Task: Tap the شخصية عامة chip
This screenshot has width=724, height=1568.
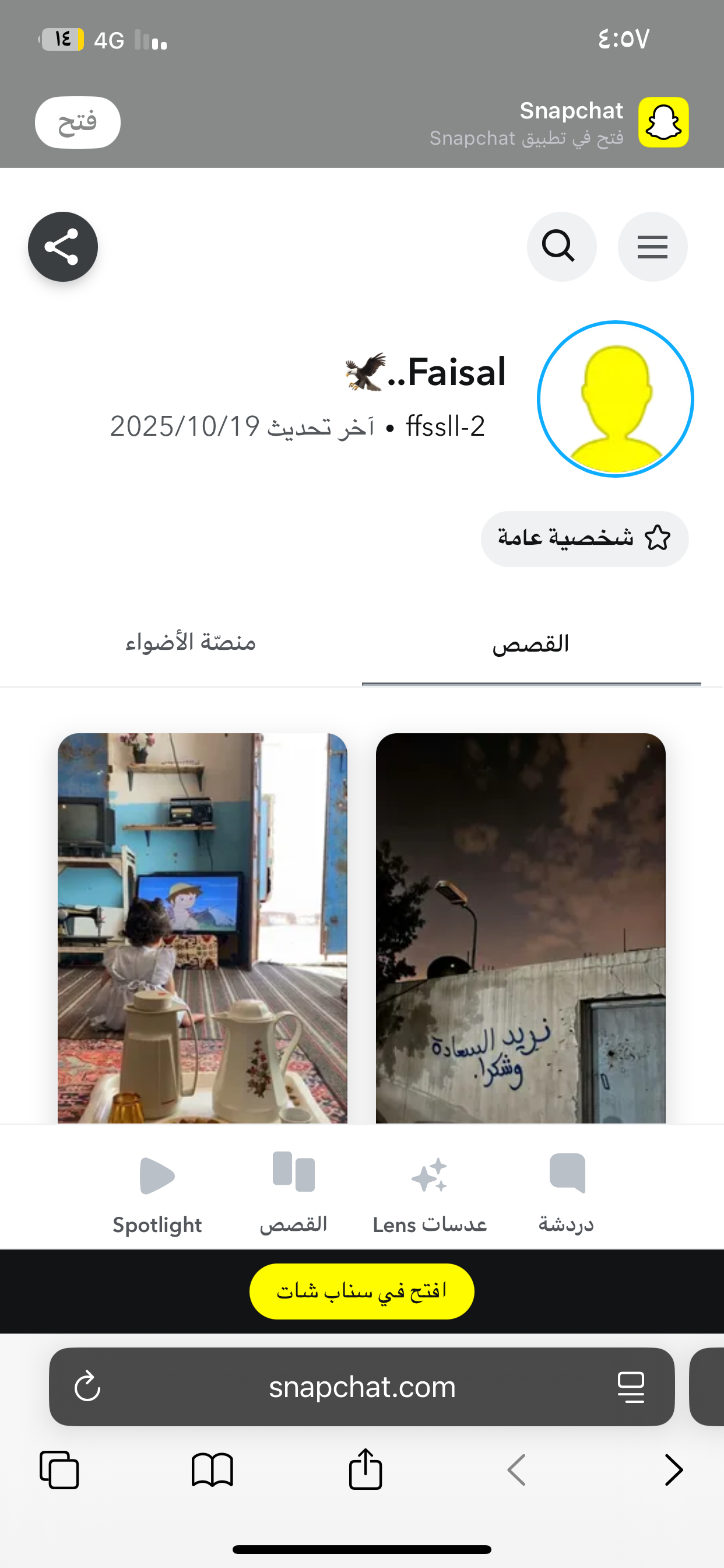Action: tap(584, 538)
